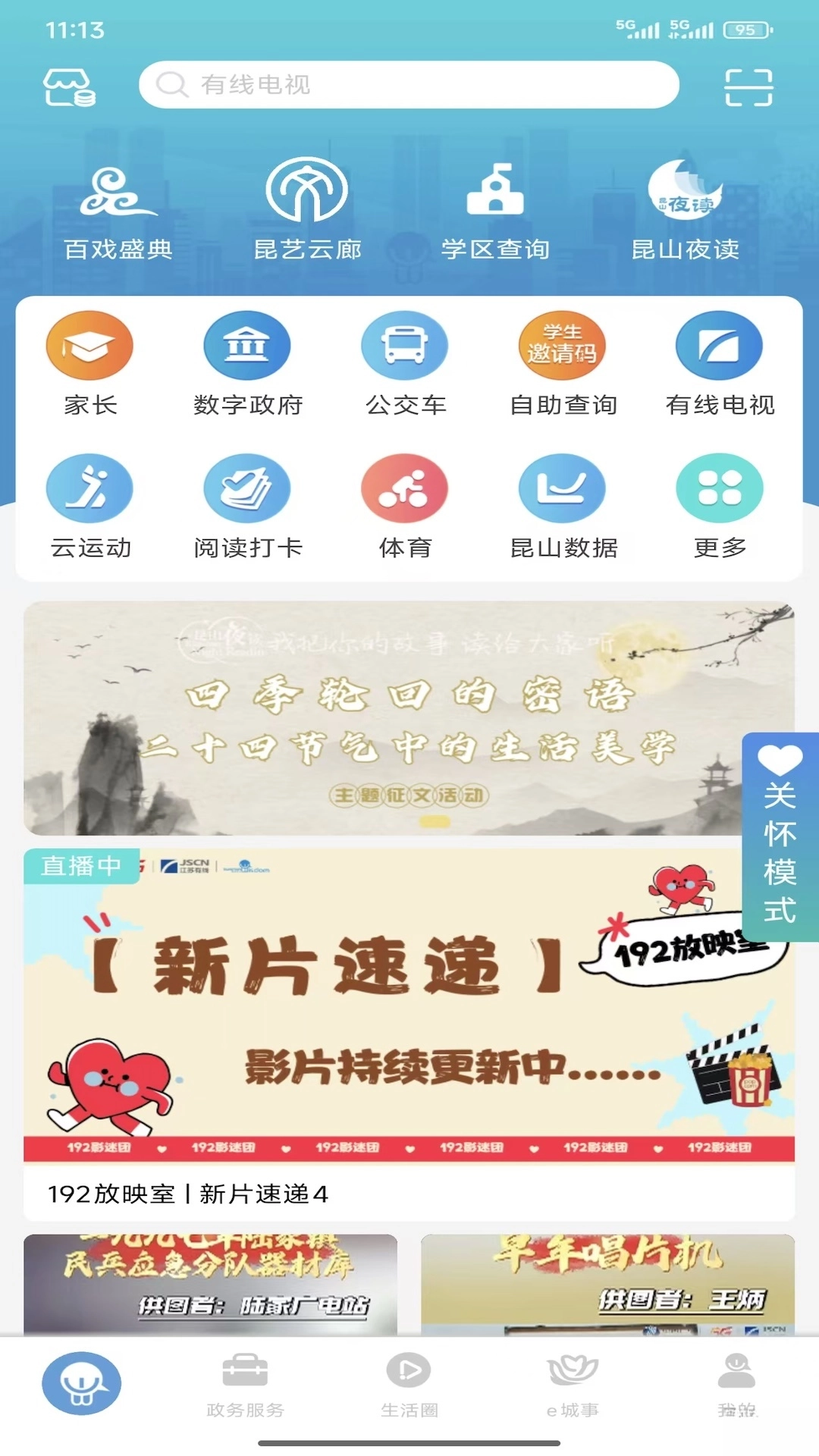Switch to the 生活圈 tab

coord(409,1385)
